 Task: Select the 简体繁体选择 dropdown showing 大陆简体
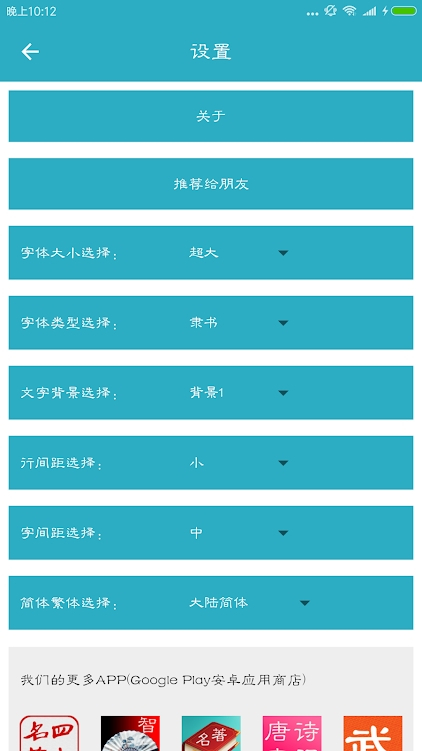[x=250, y=603]
